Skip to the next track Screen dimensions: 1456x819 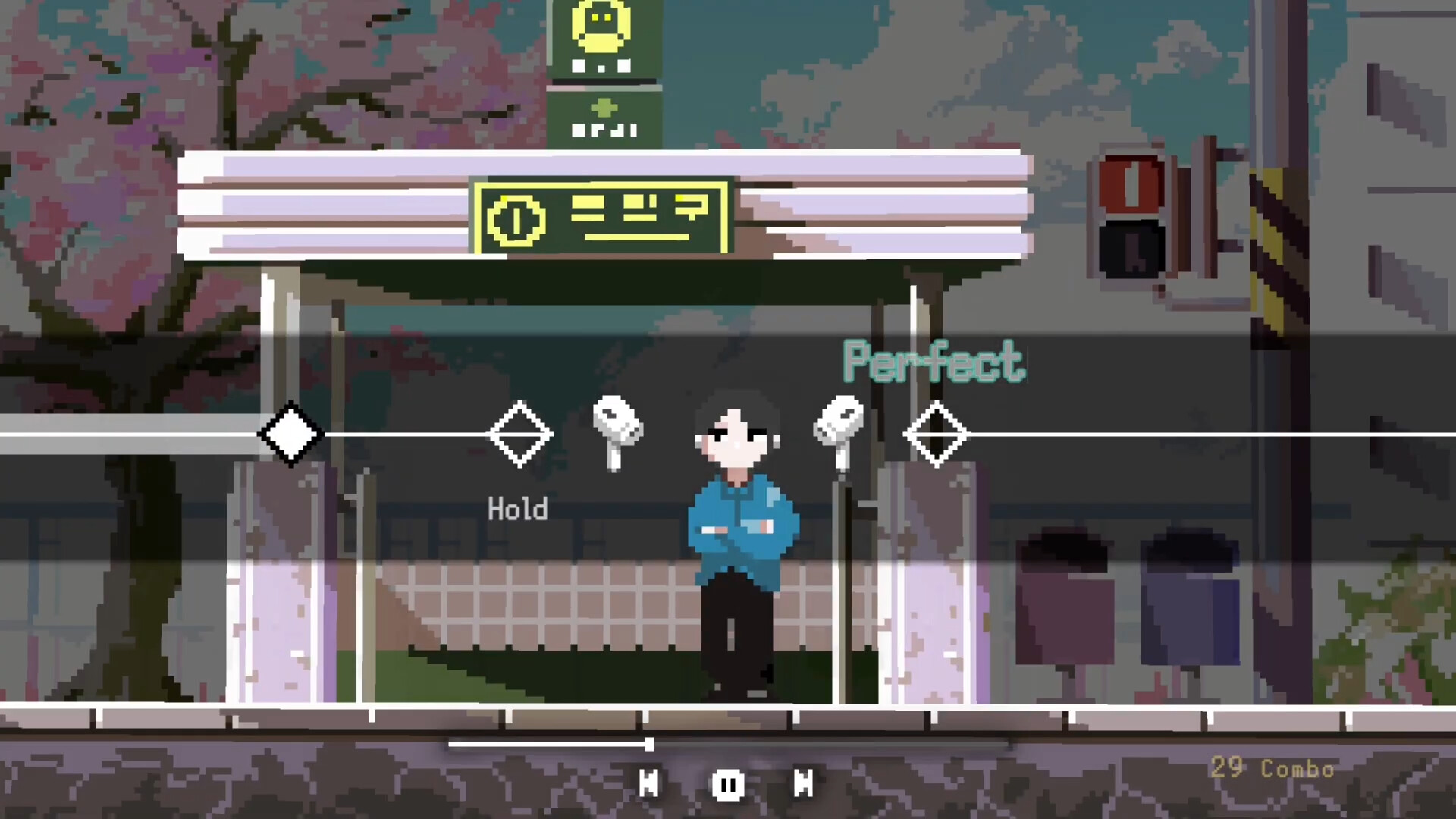[x=804, y=783]
